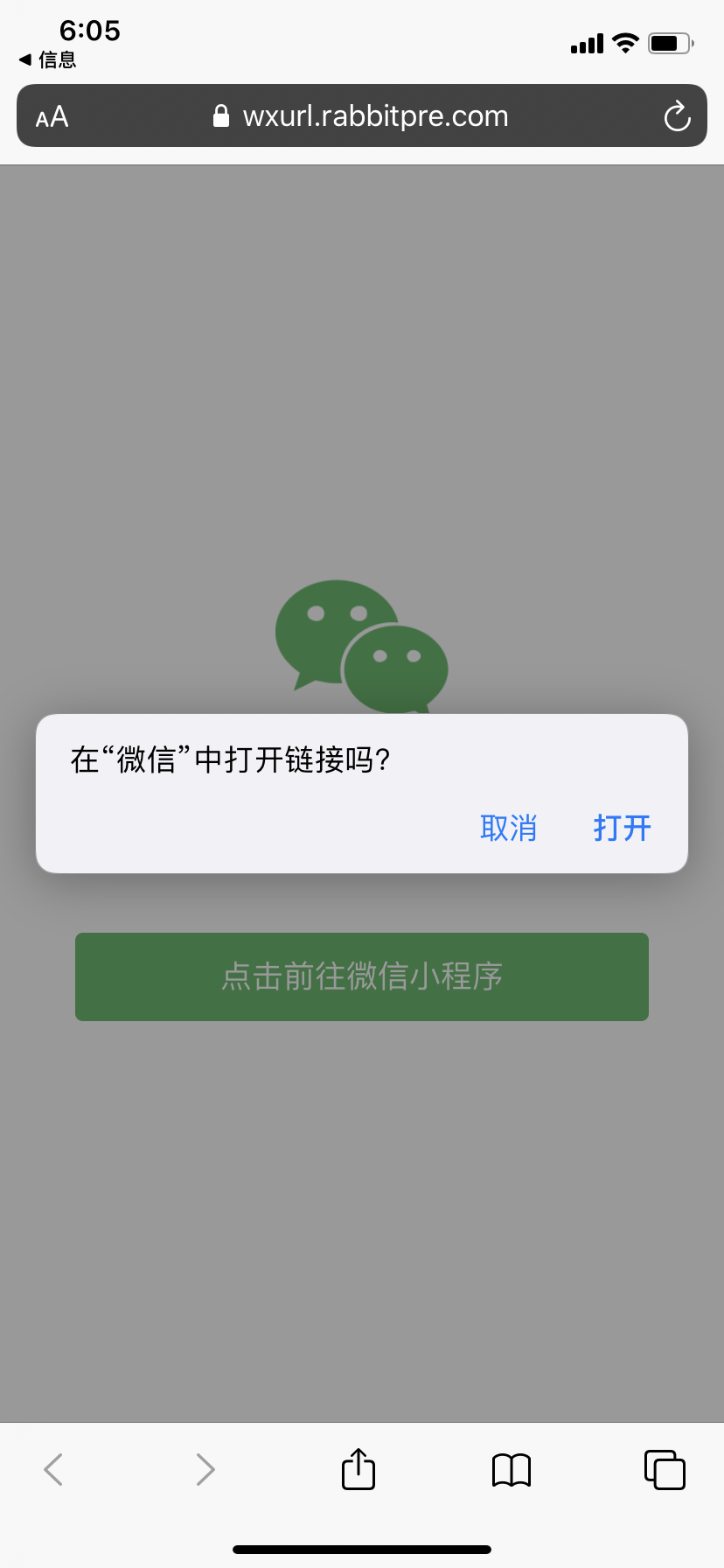
Task: Open the AA reader options menu
Action: click(52, 116)
